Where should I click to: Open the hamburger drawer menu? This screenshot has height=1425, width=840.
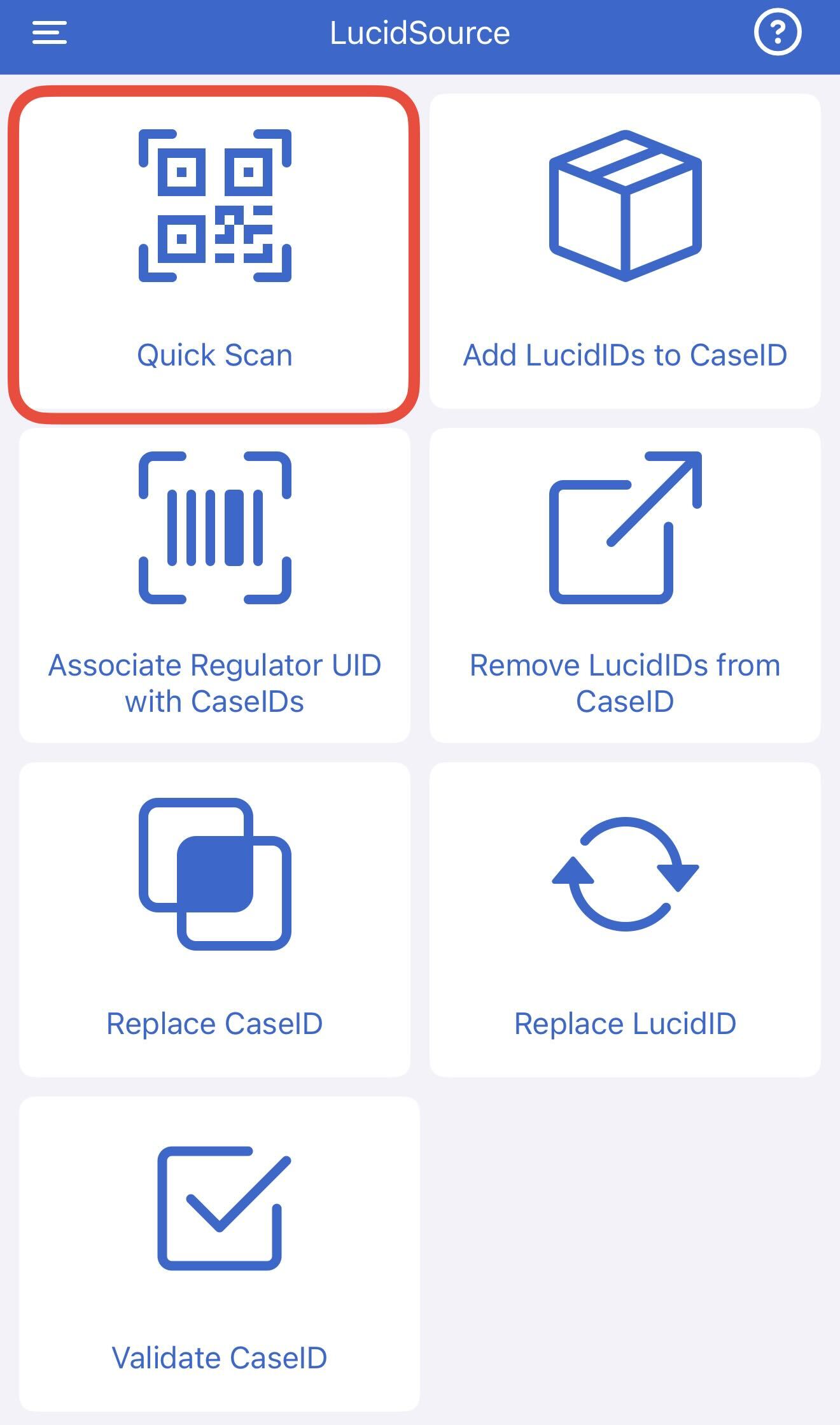click(x=50, y=32)
